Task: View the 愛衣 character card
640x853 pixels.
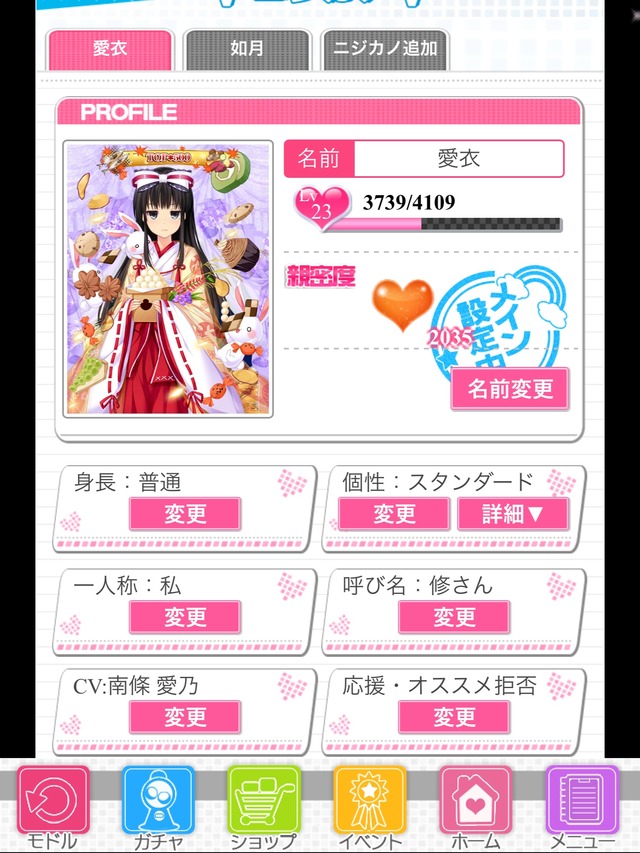Action: [x=168, y=278]
